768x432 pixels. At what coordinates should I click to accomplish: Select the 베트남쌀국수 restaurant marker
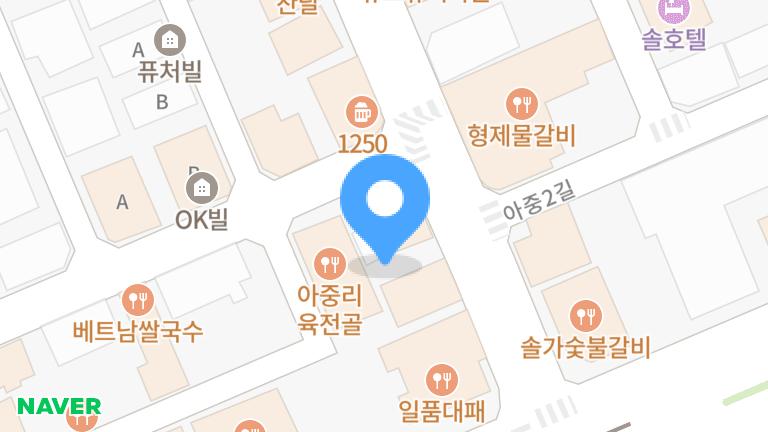tap(137, 299)
